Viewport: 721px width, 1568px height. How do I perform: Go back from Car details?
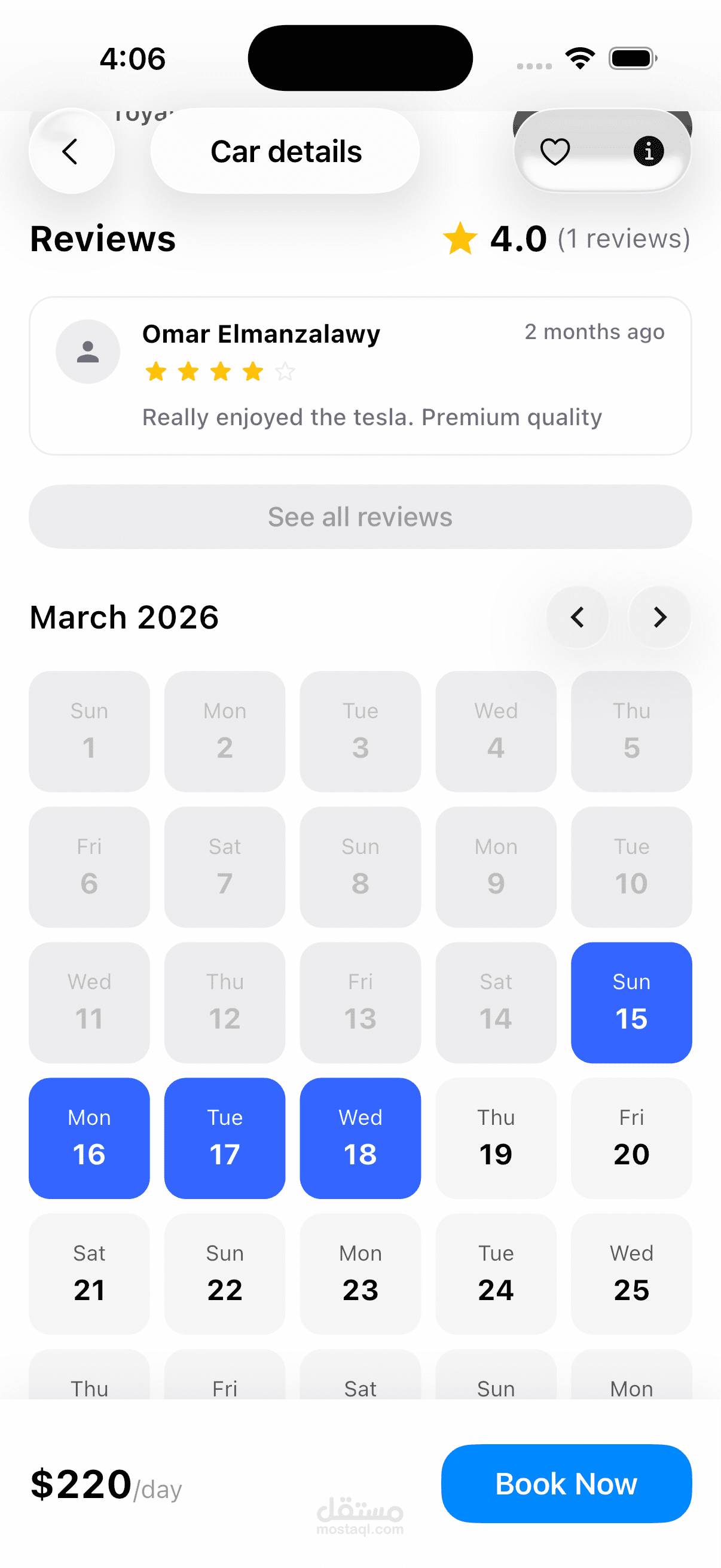coord(71,151)
